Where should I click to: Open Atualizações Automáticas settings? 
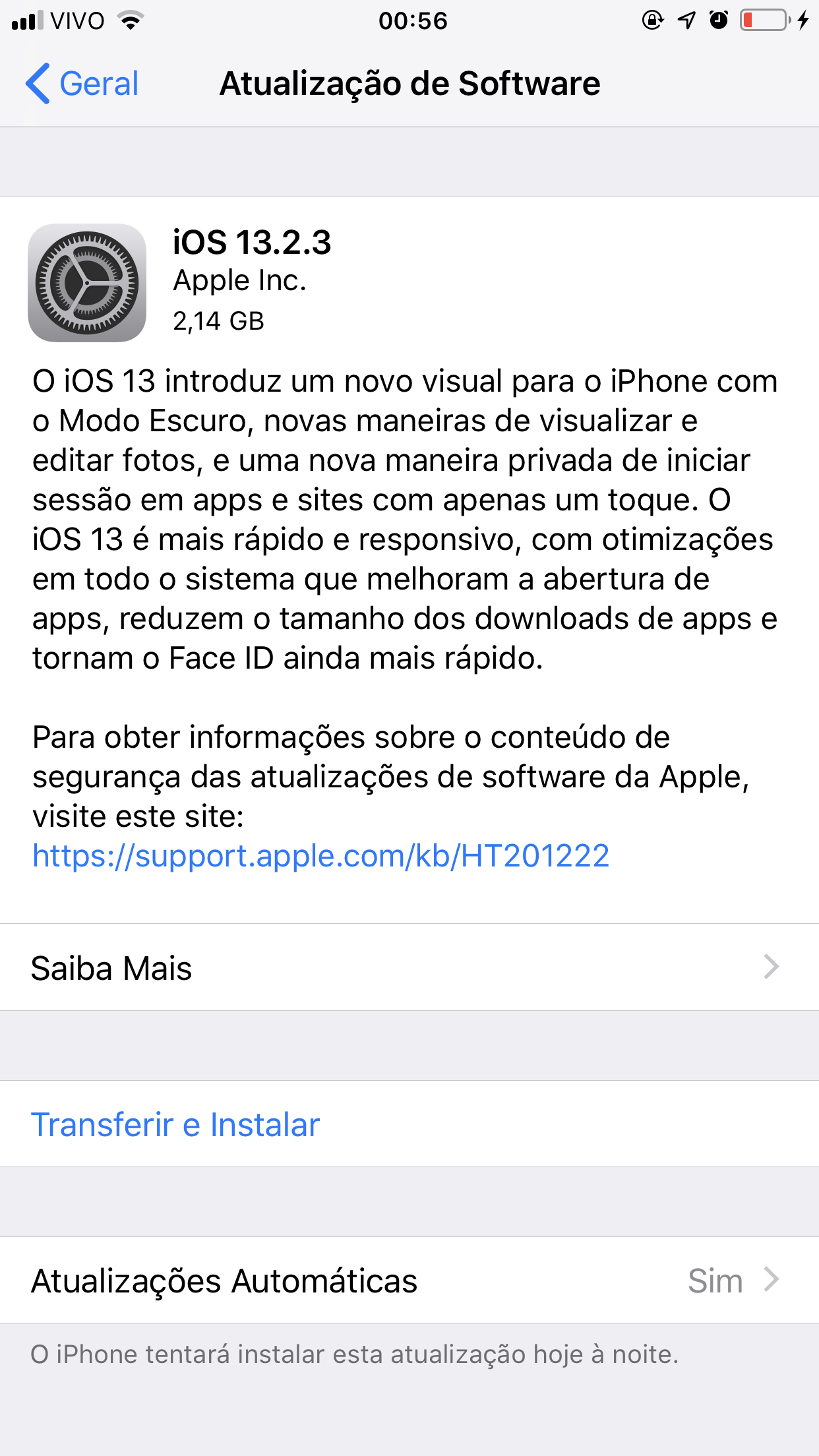409,1281
